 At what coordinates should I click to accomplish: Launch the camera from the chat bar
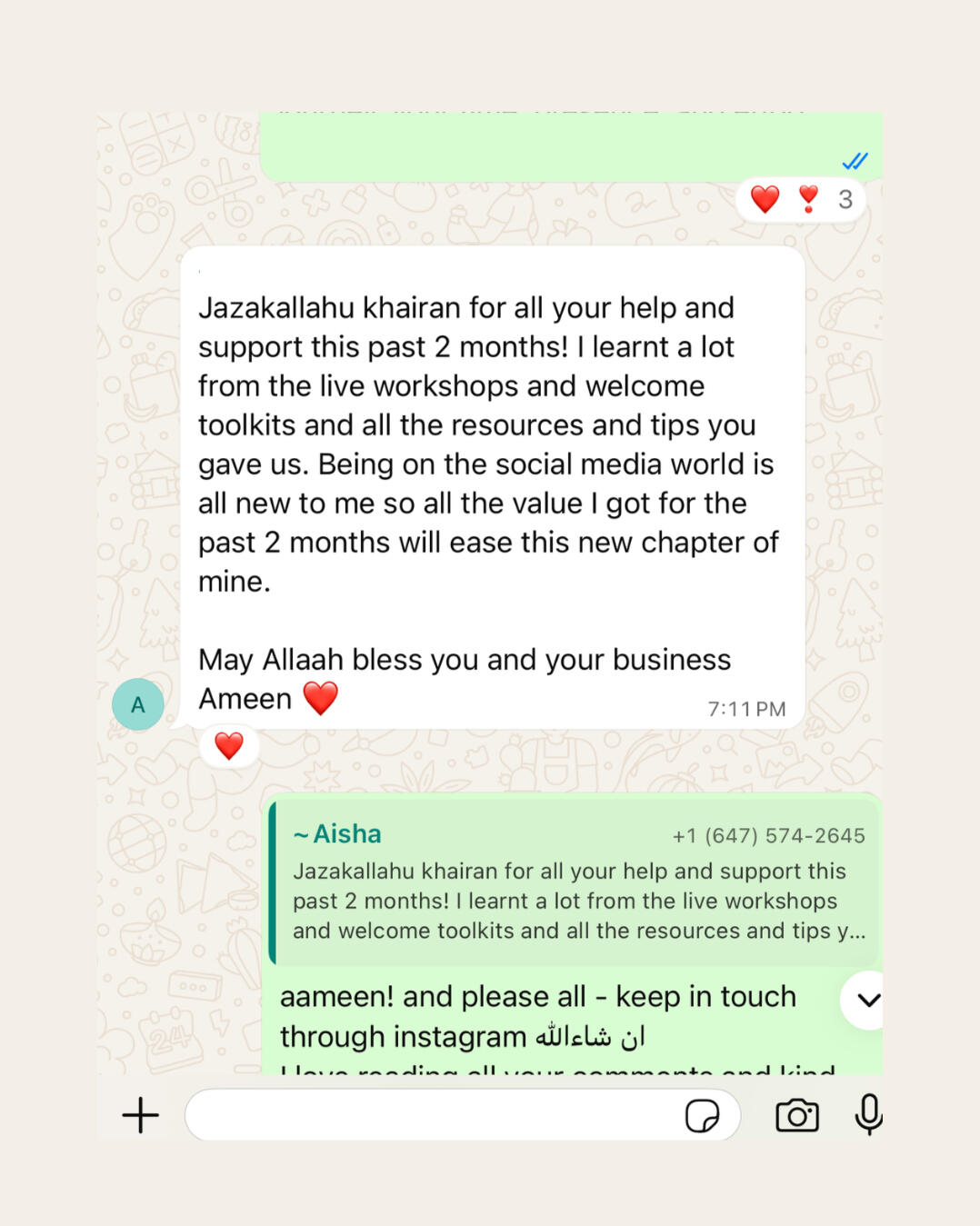pyautogui.click(x=797, y=1115)
